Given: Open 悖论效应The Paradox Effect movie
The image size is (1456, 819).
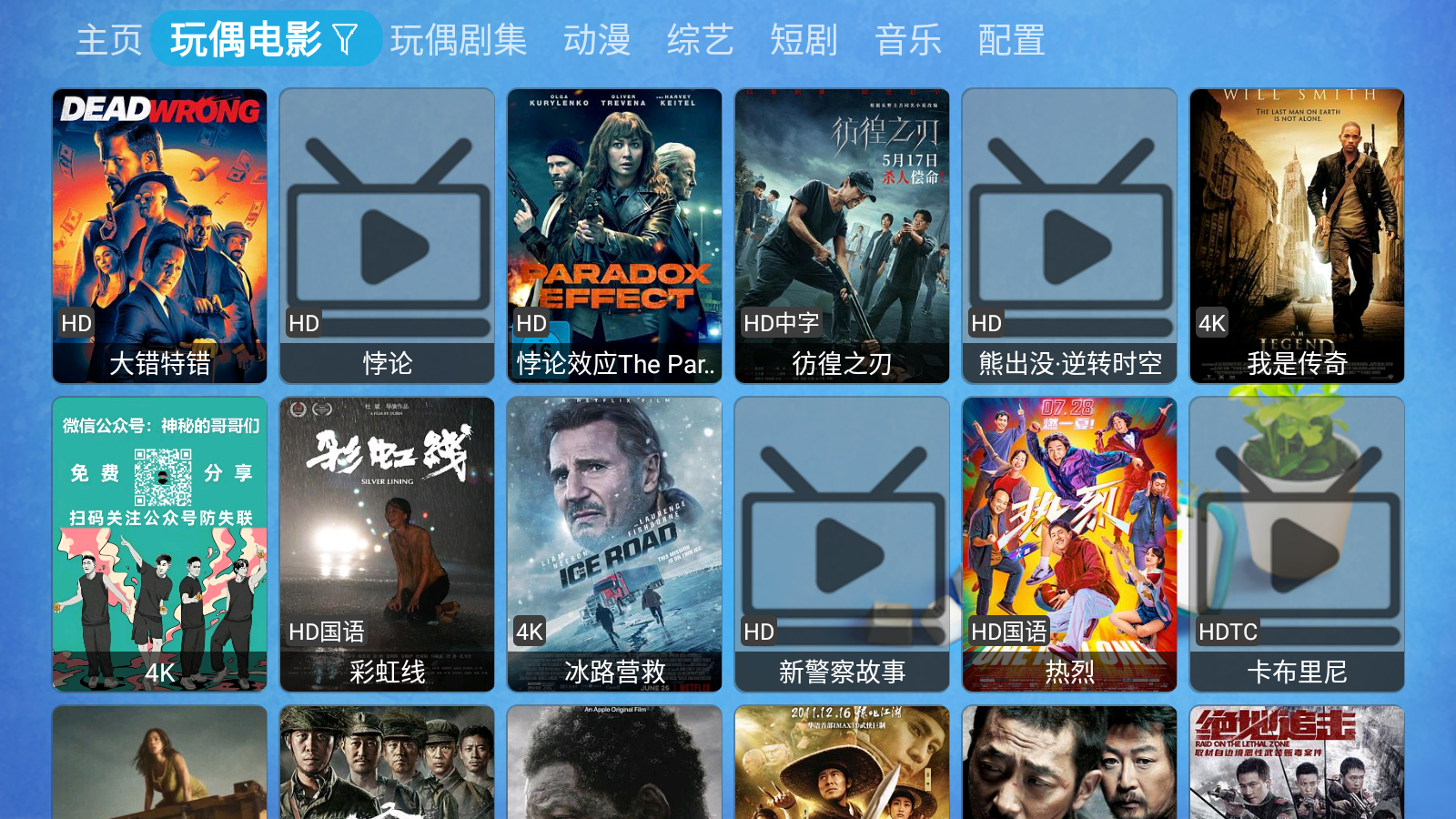Looking at the screenshot, I should (x=615, y=236).
